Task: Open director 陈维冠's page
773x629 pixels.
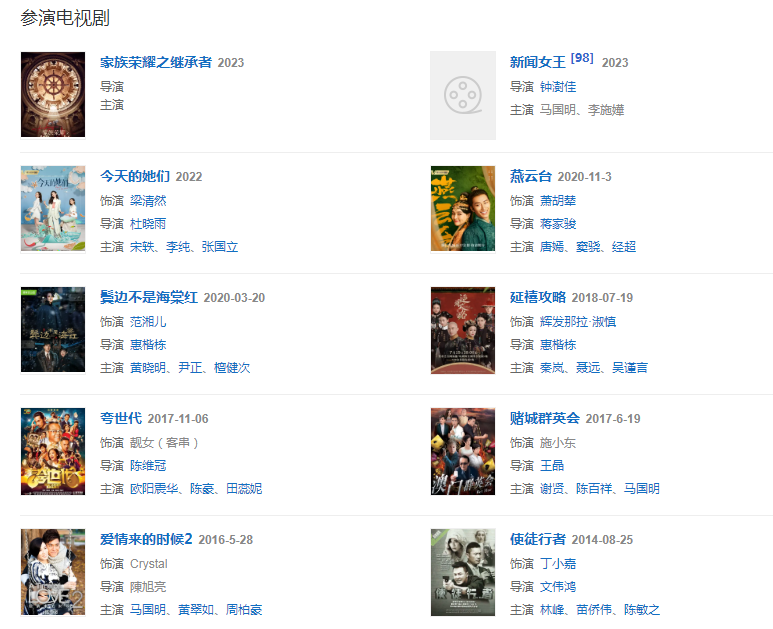Action: [x=148, y=466]
